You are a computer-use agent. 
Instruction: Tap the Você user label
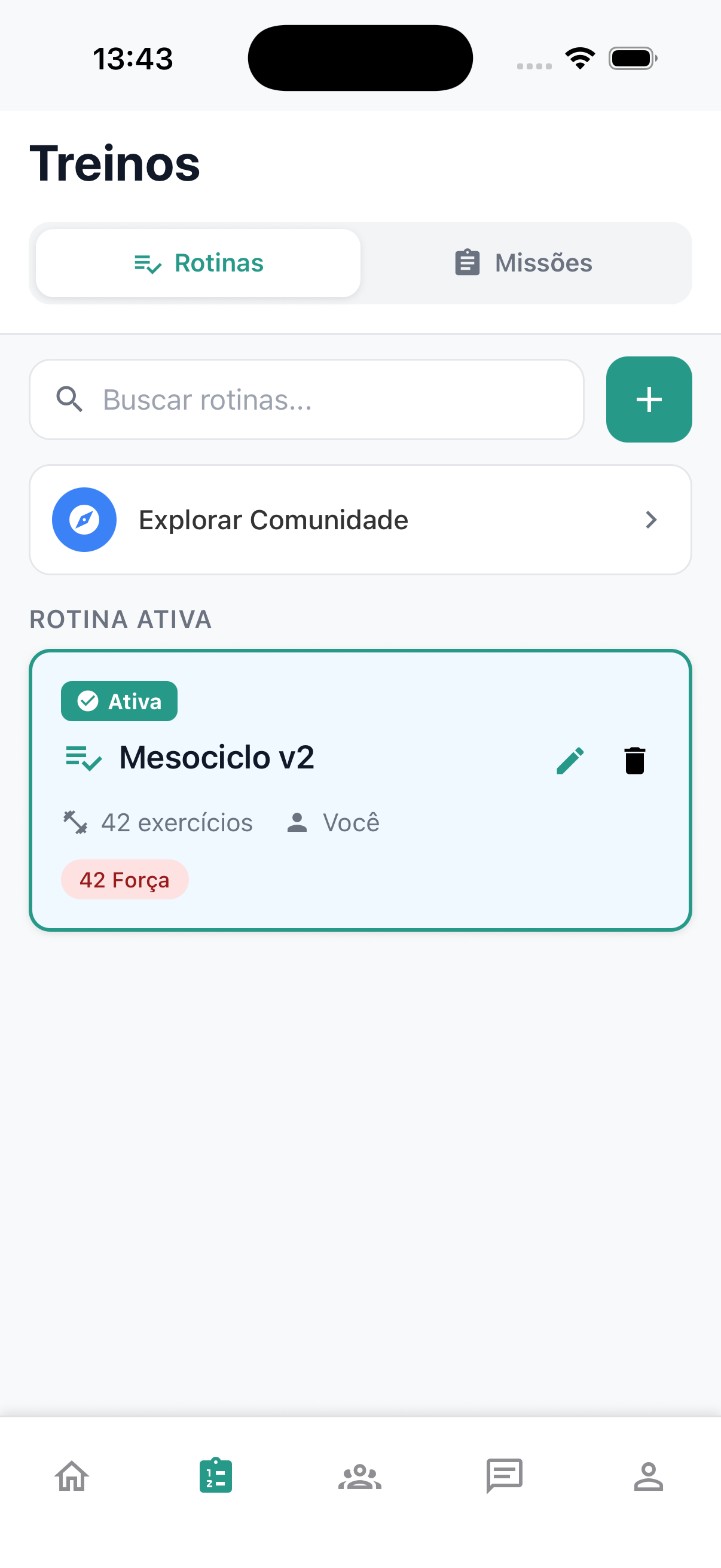click(x=351, y=822)
